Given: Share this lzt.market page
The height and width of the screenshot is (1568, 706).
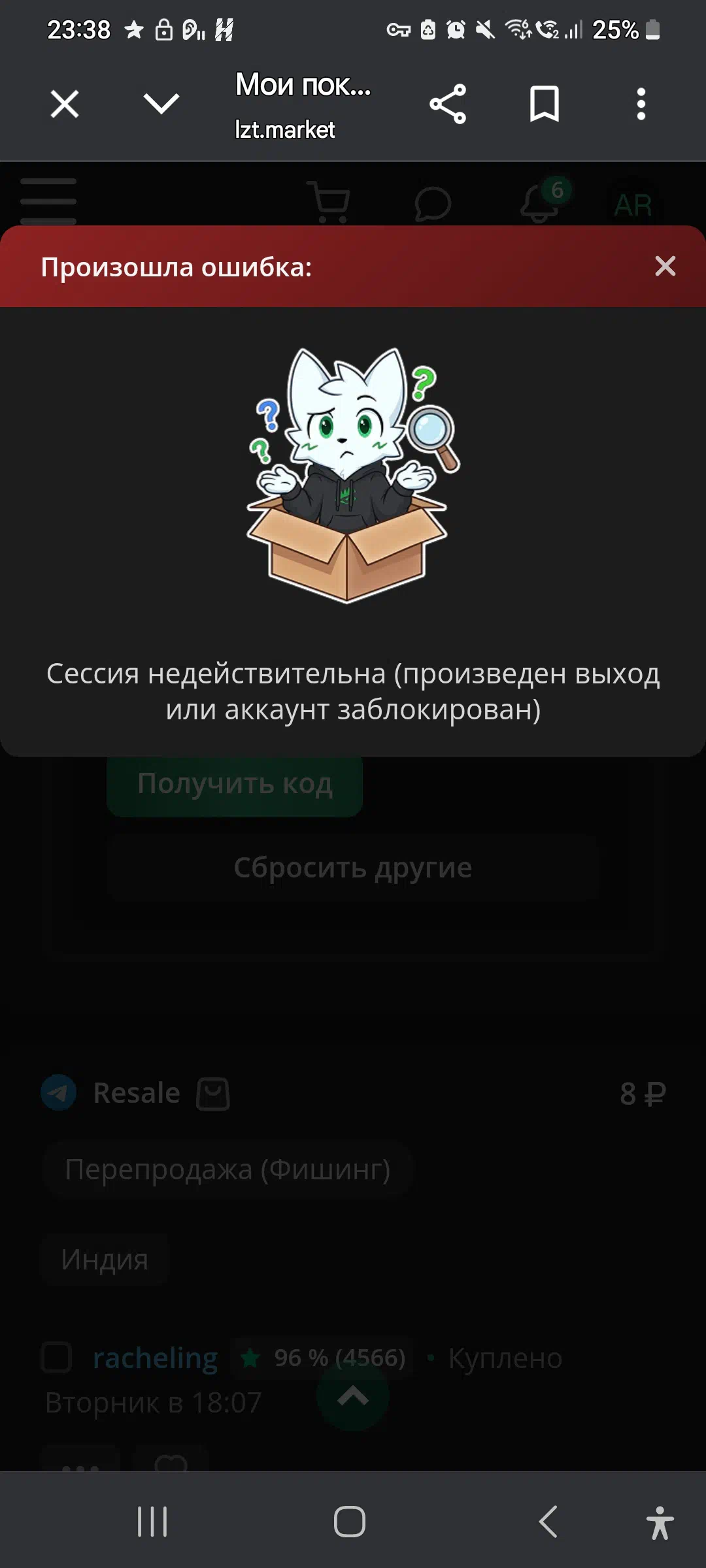Looking at the screenshot, I should tap(448, 104).
